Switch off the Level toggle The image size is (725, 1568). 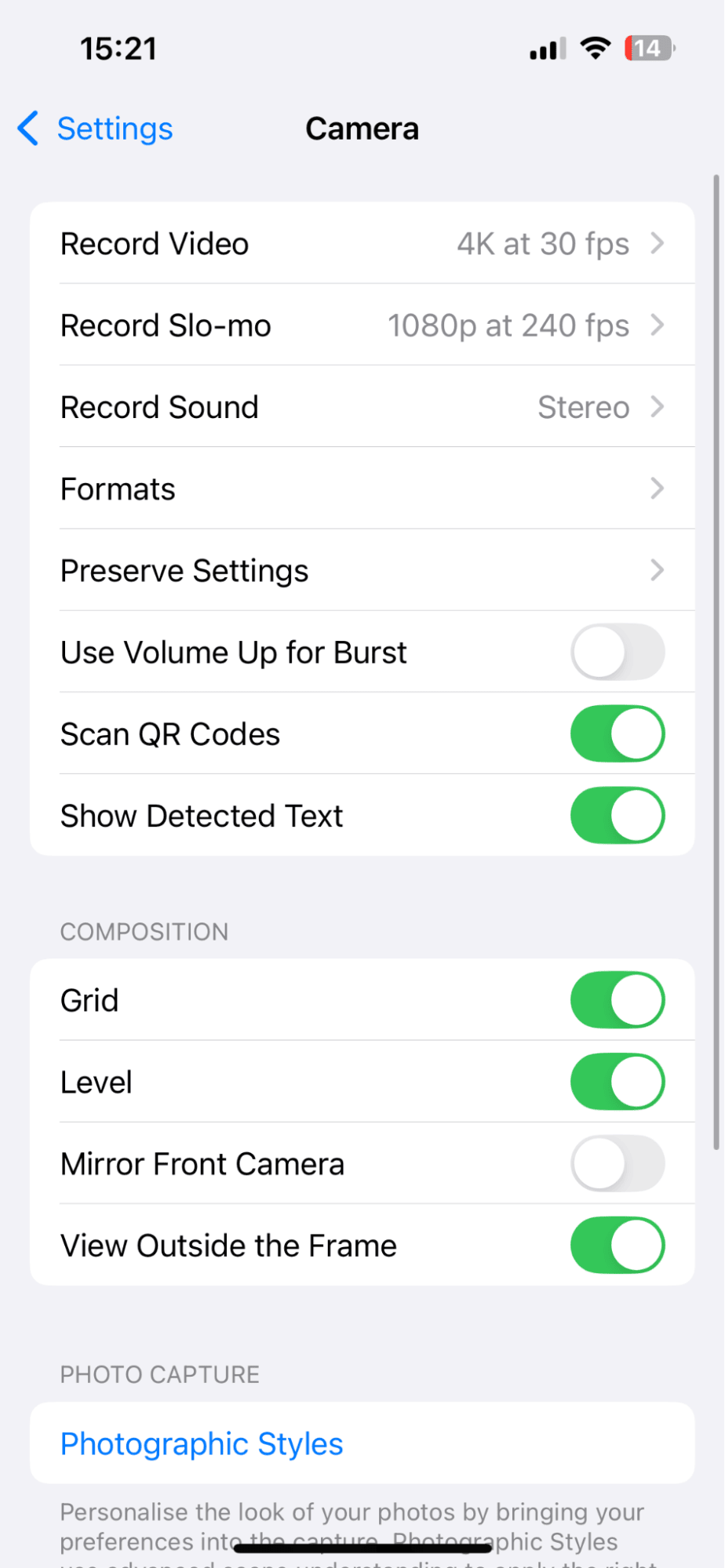coord(617,1082)
